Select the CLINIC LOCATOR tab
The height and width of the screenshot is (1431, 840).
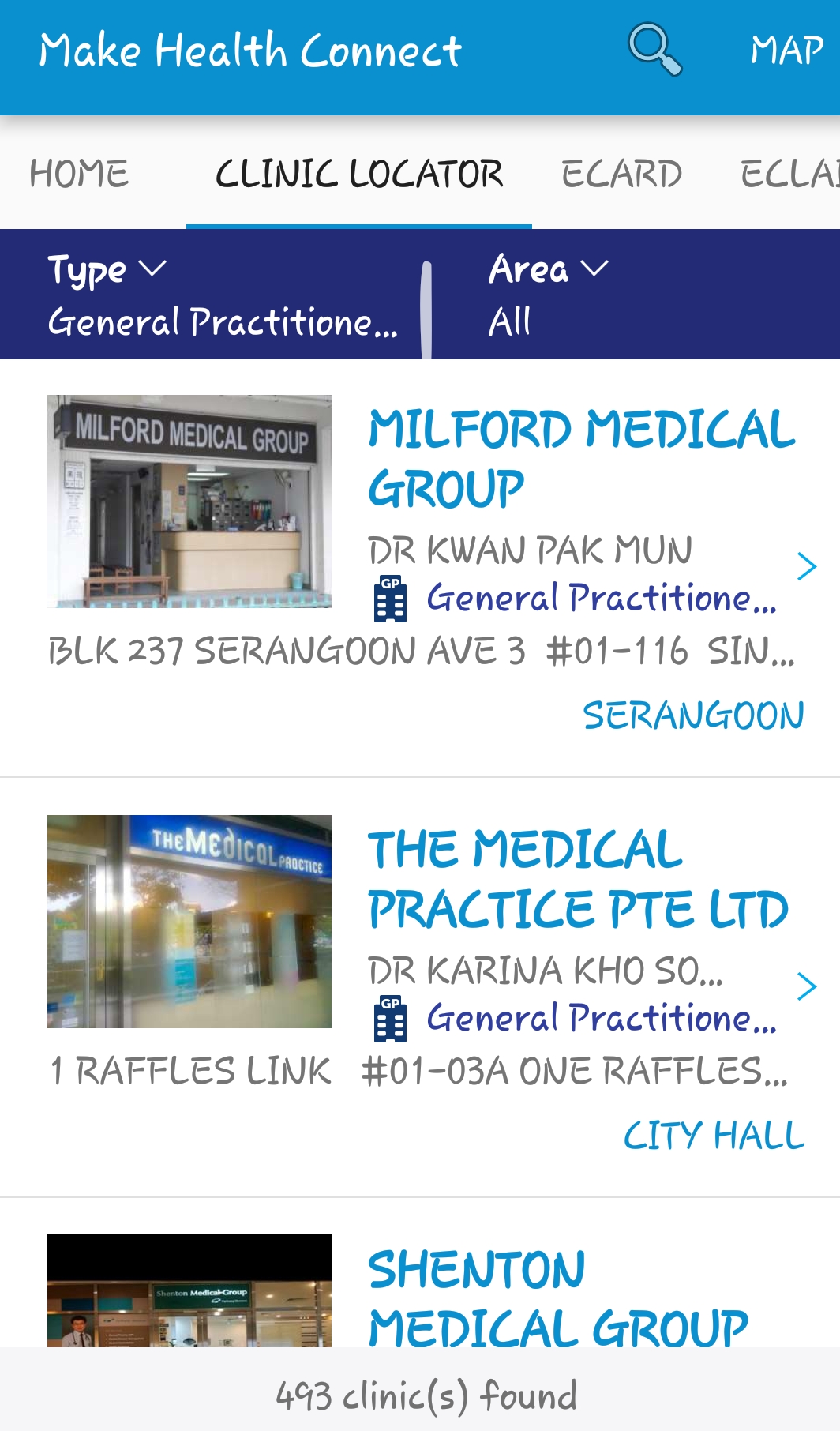click(x=359, y=174)
